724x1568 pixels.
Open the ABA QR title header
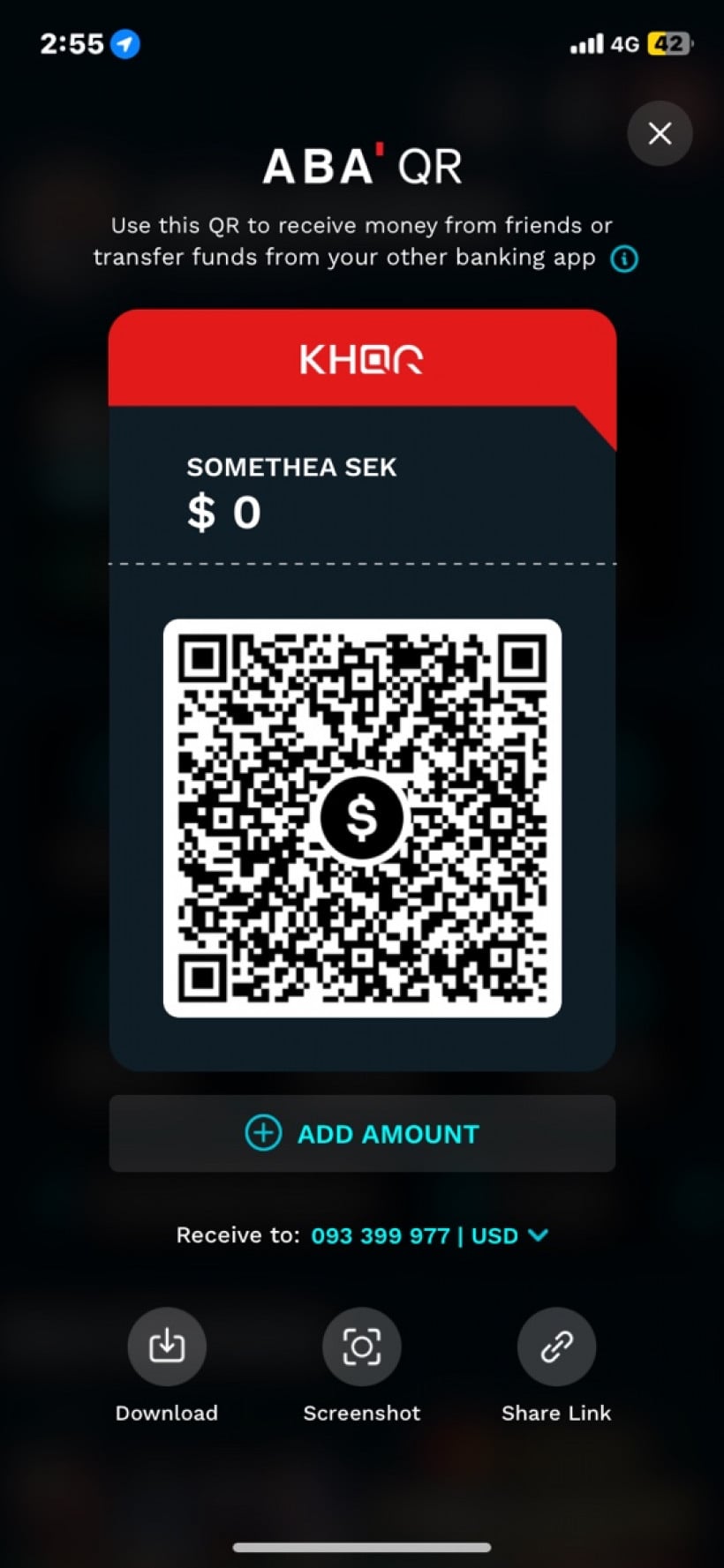pyautogui.click(x=362, y=163)
